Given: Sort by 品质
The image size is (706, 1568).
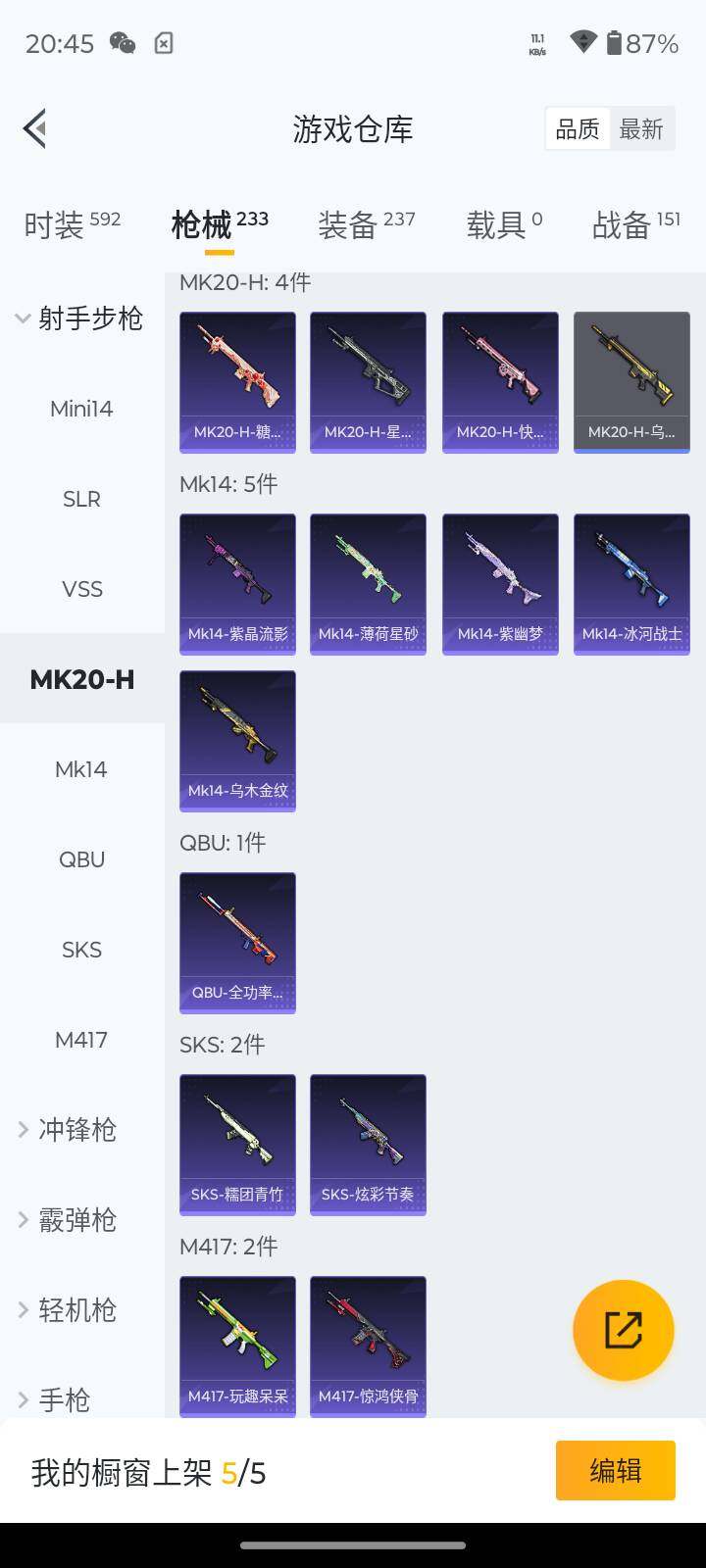Looking at the screenshot, I should pyautogui.click(x=578, y=128).
